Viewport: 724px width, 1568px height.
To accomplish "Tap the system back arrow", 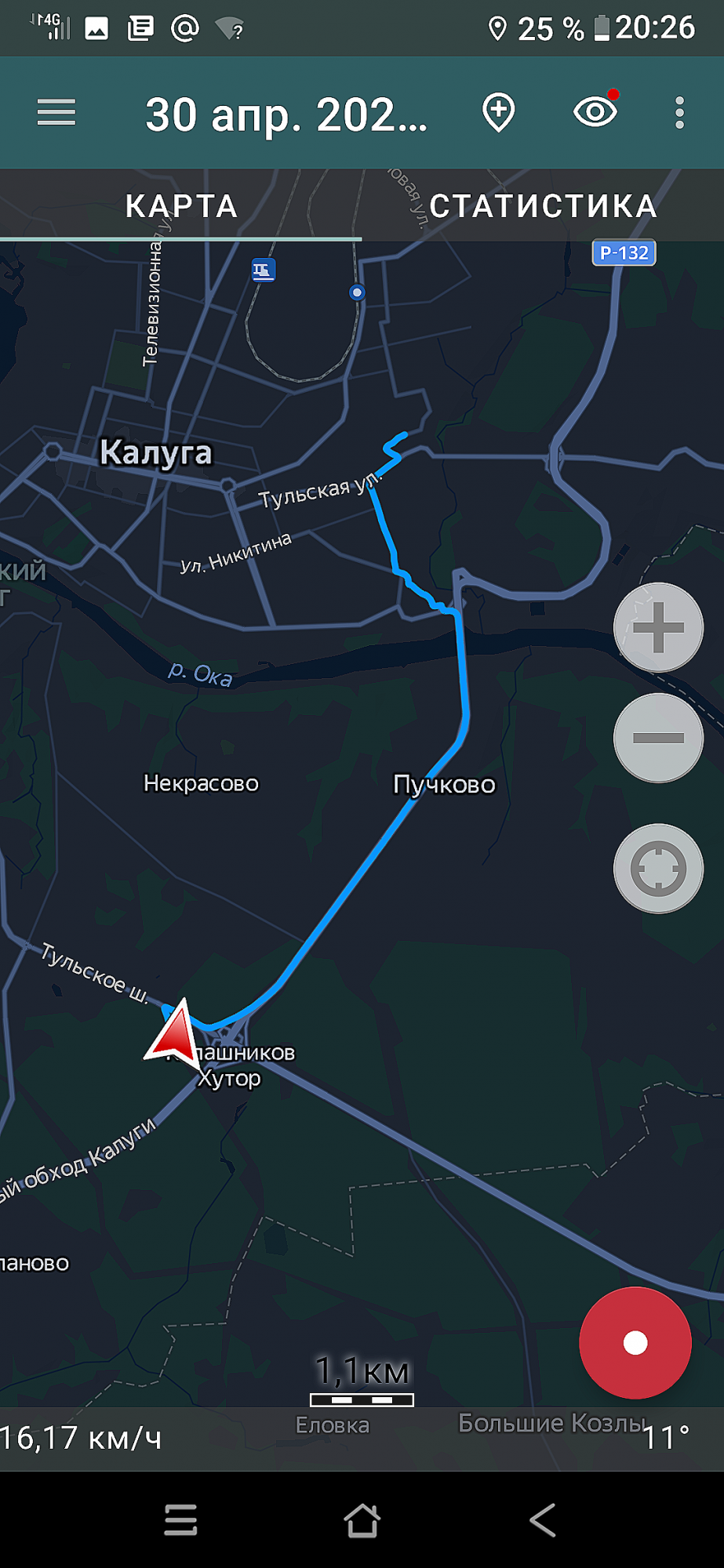I will [543, 1520].
